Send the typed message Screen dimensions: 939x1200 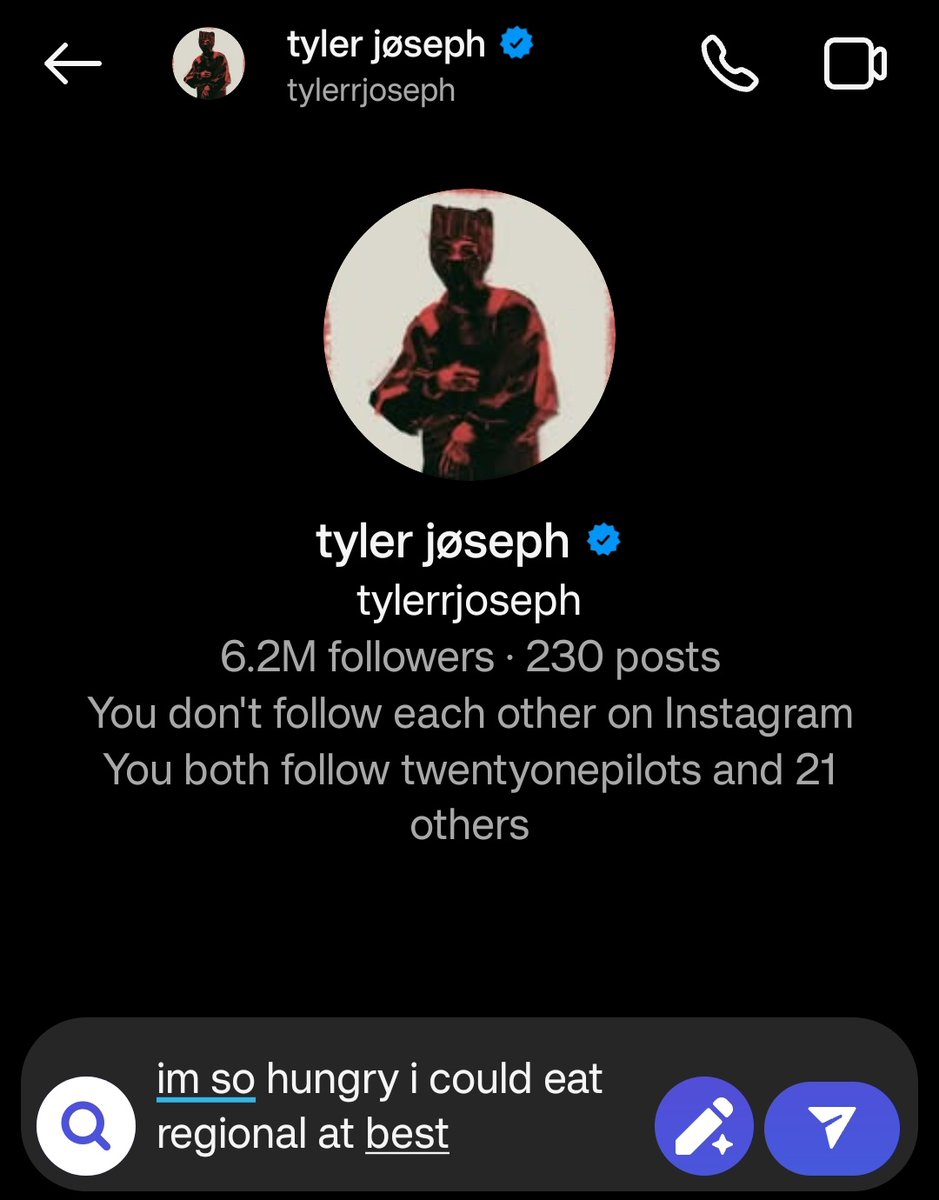coord(832,1127)
